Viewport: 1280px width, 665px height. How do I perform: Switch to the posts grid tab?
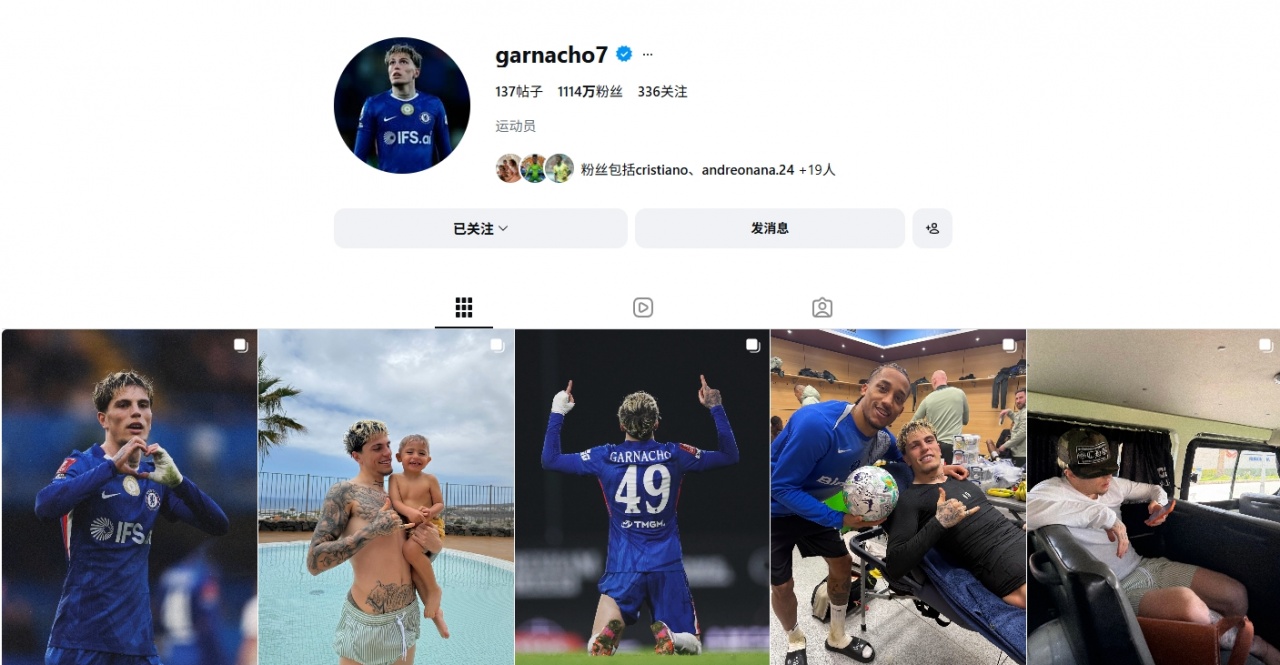(x=463, y=308)
